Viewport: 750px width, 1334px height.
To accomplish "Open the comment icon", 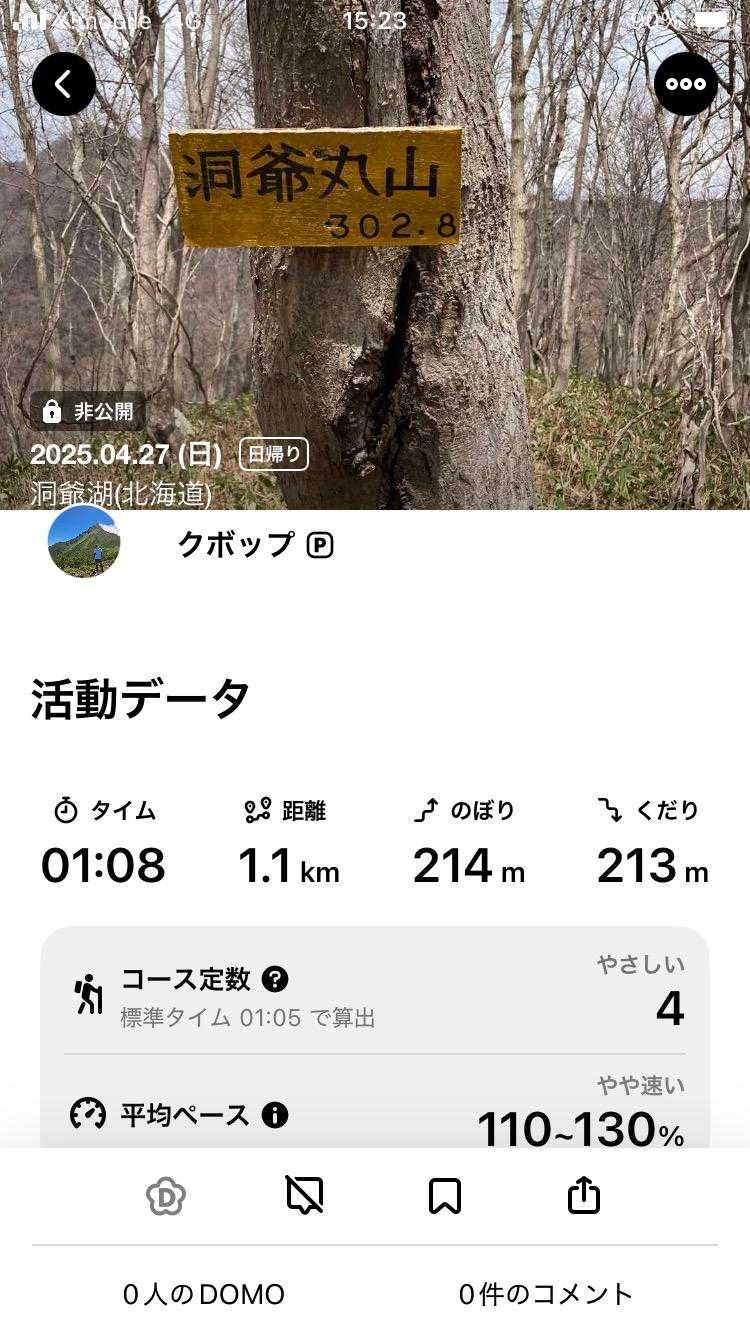I will [x=305, y=1196].
